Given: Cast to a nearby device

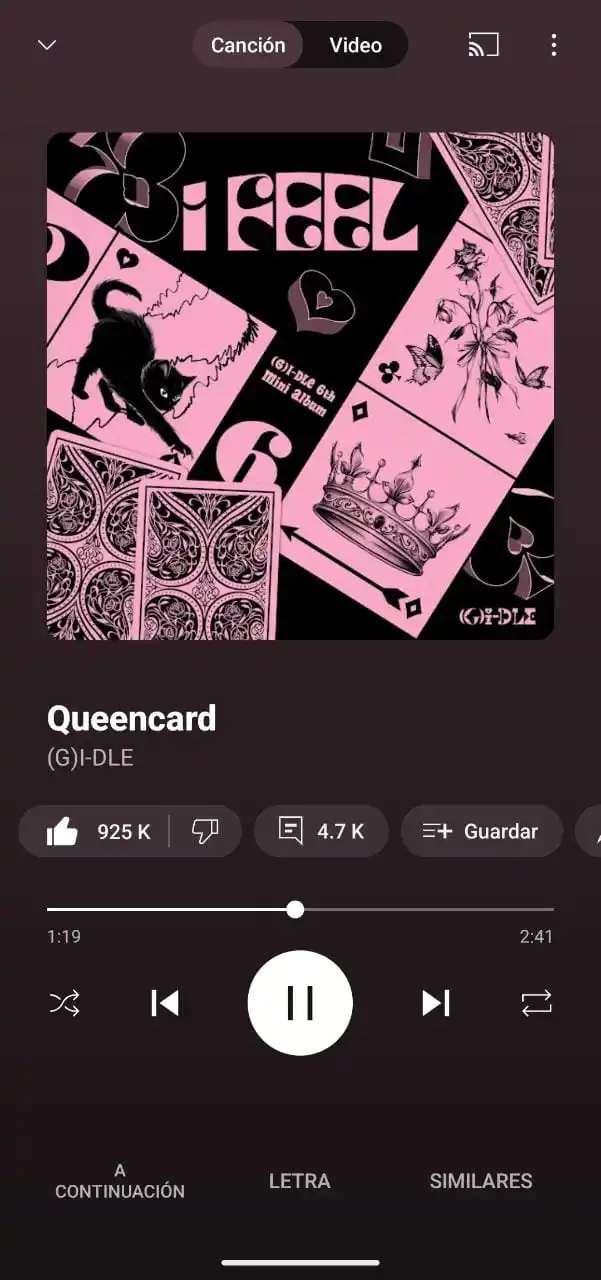Looking at the screenshot, I should (483, 45).
